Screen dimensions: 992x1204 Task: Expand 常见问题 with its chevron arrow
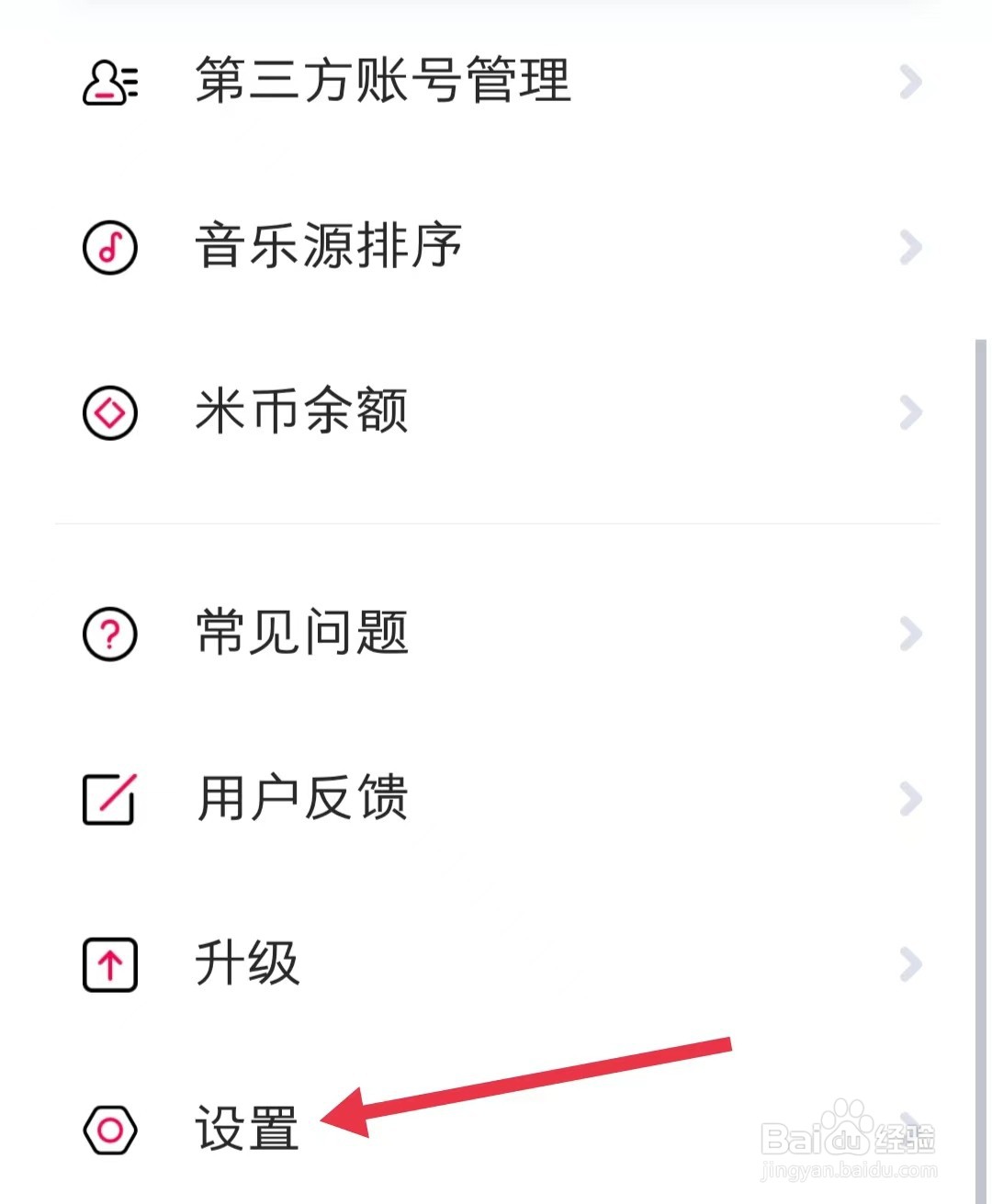pyautogui.click(x=911, y=634)
